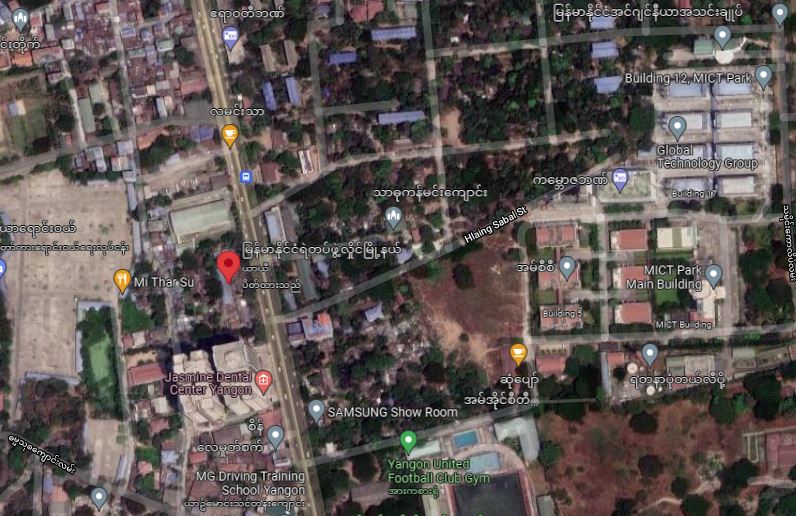
Task: Select the Jasmine Dental Center Yangon marker
Action: tap(264, 380)
